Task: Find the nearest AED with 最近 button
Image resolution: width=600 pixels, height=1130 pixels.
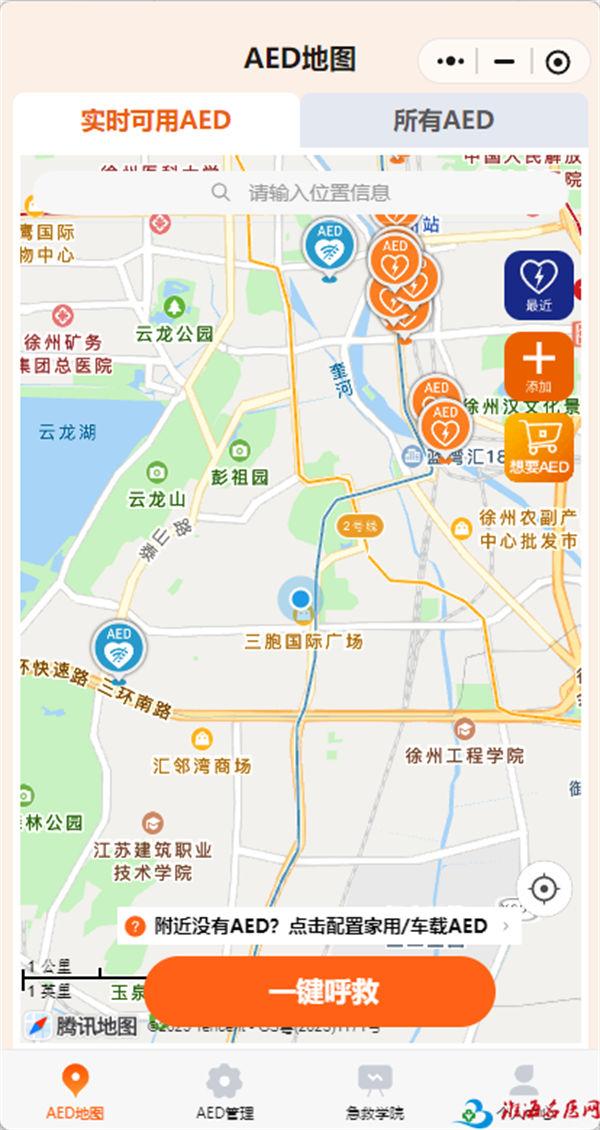Action: (539, 285)
